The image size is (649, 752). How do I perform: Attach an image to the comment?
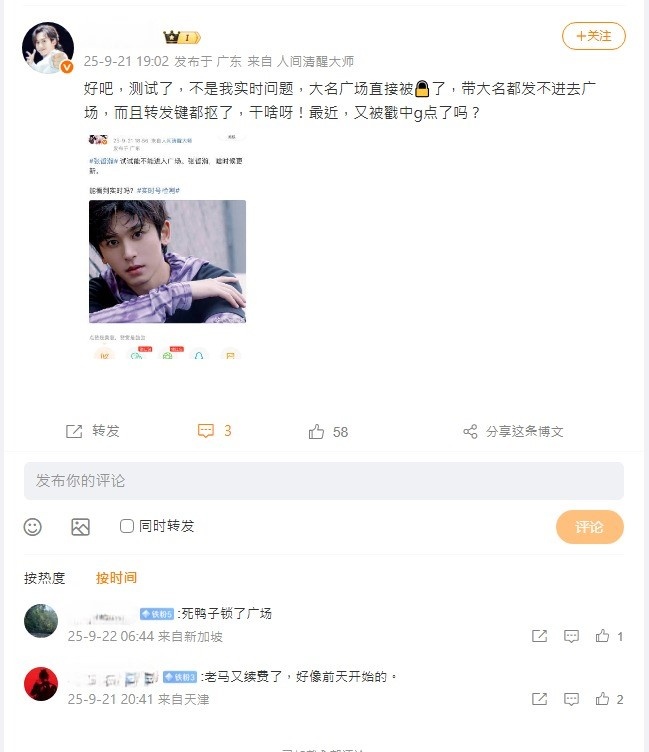(x=80, y=526)
